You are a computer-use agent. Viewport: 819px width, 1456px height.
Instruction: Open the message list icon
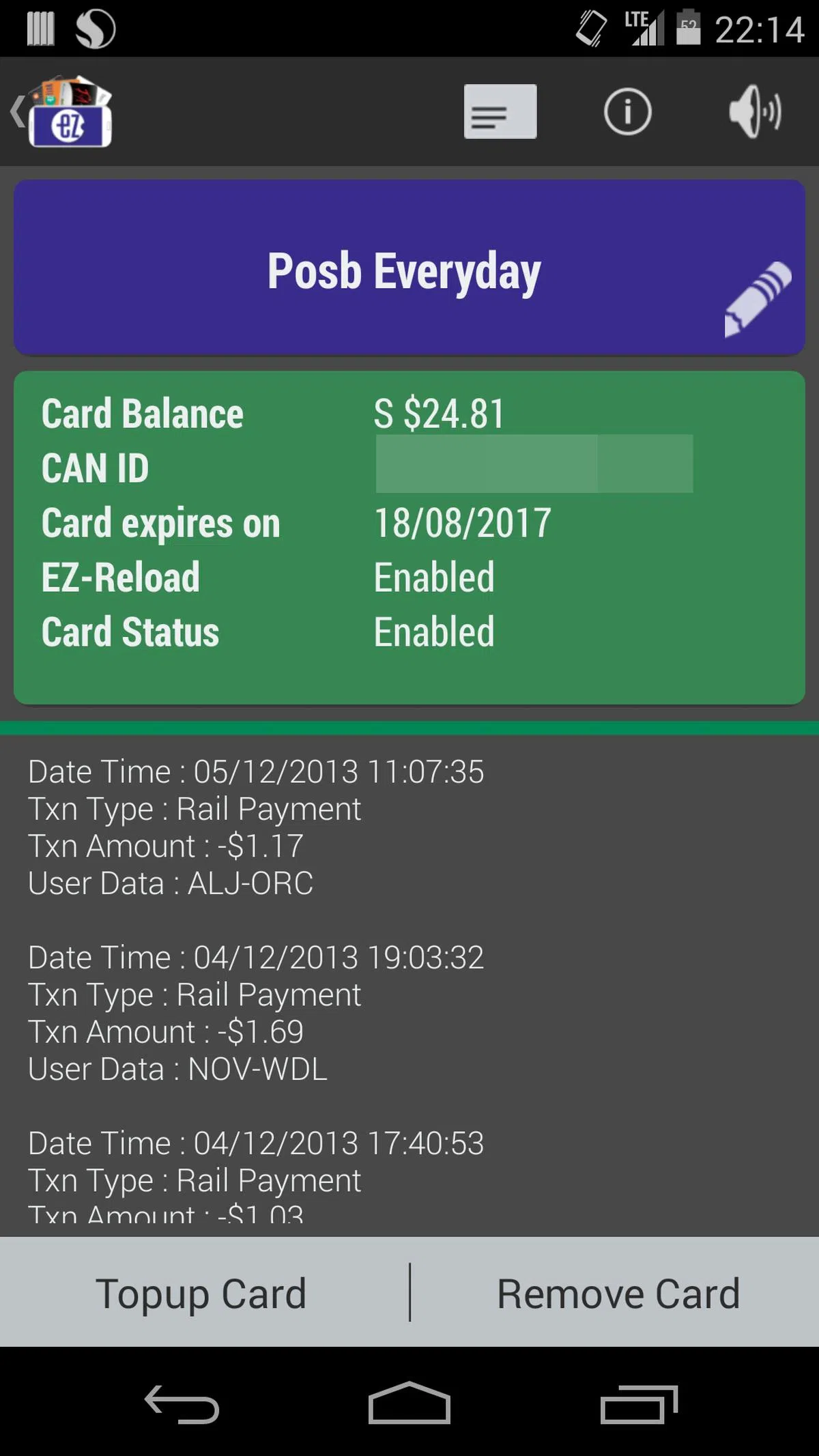point(500,111)
